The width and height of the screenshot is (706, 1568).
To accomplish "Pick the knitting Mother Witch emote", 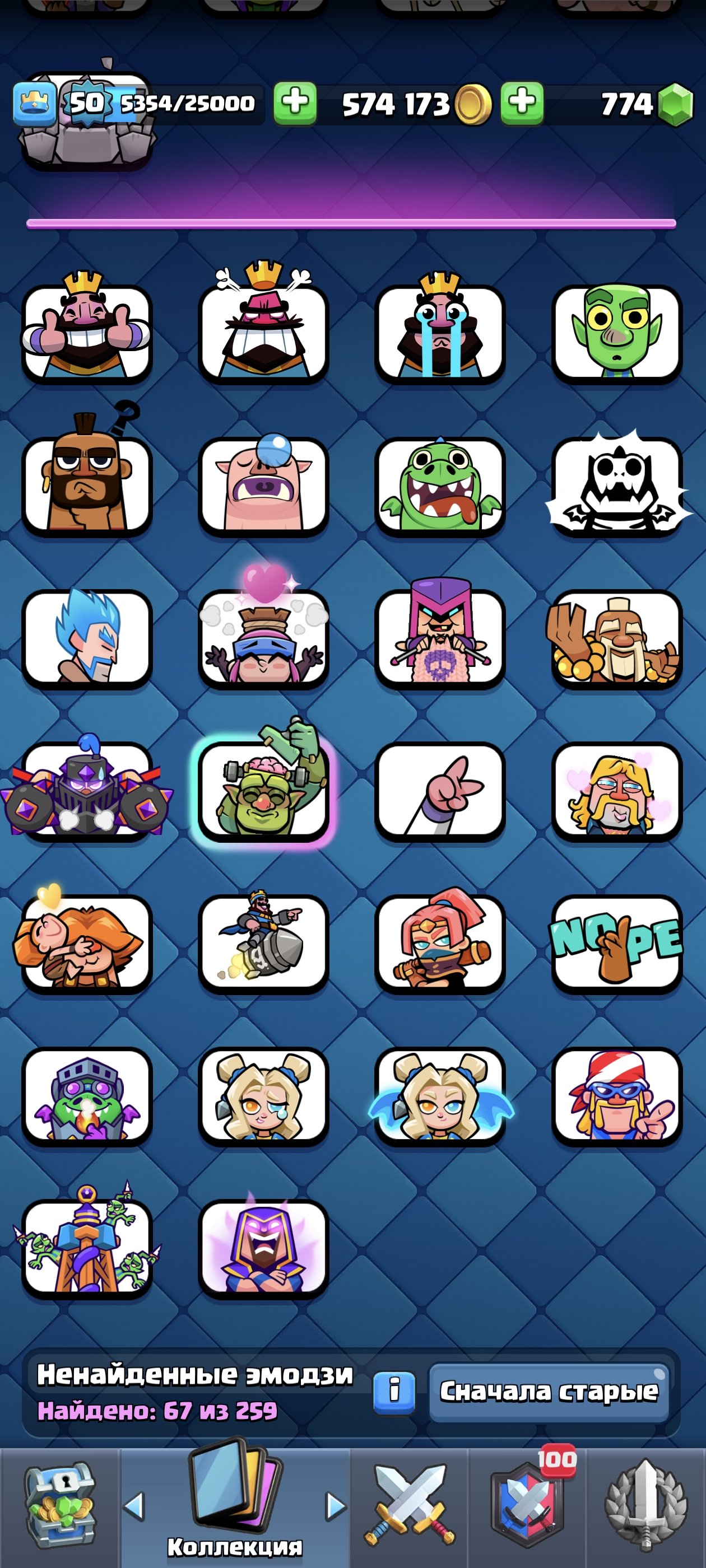I will [x=440, y=637].
